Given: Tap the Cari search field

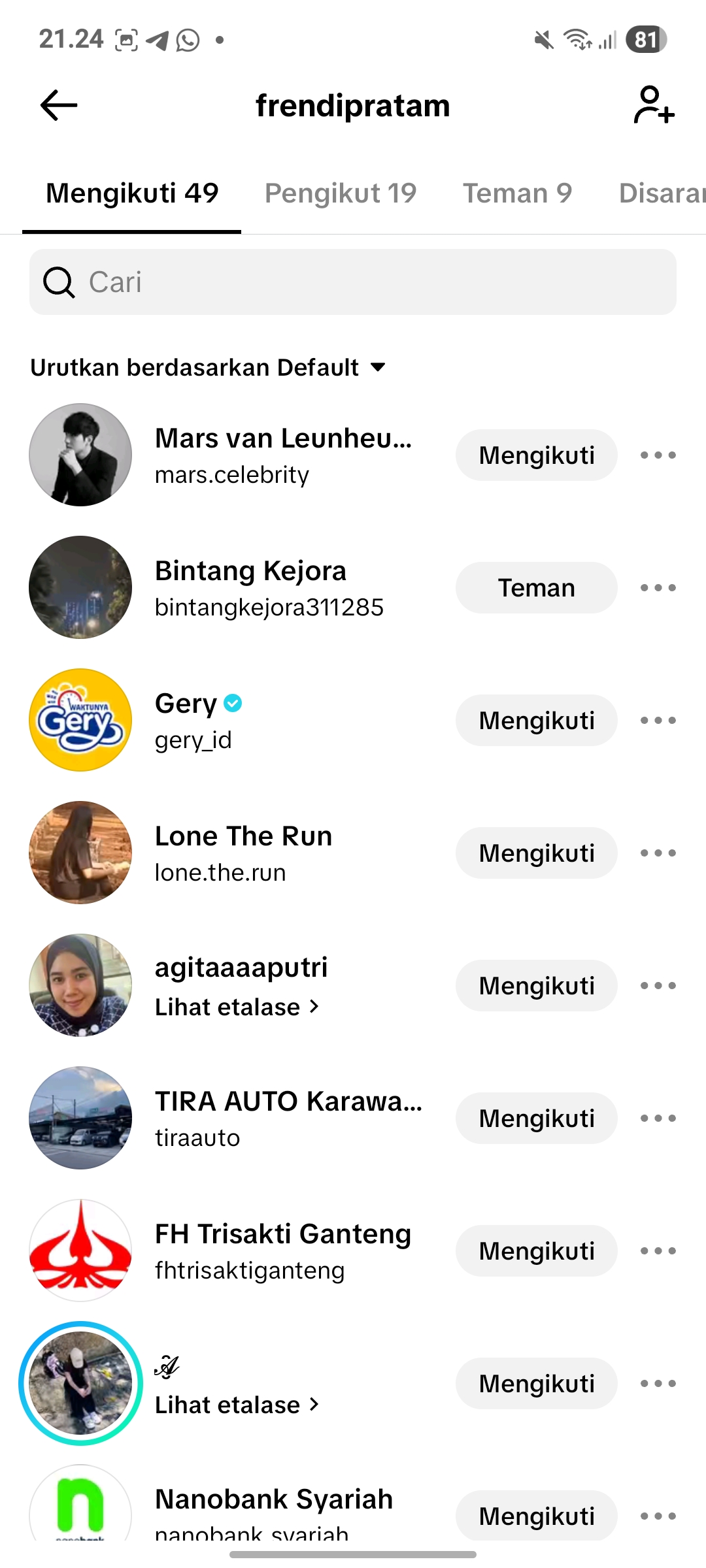Looking at the screenshot, I should [x=353, y=282].
